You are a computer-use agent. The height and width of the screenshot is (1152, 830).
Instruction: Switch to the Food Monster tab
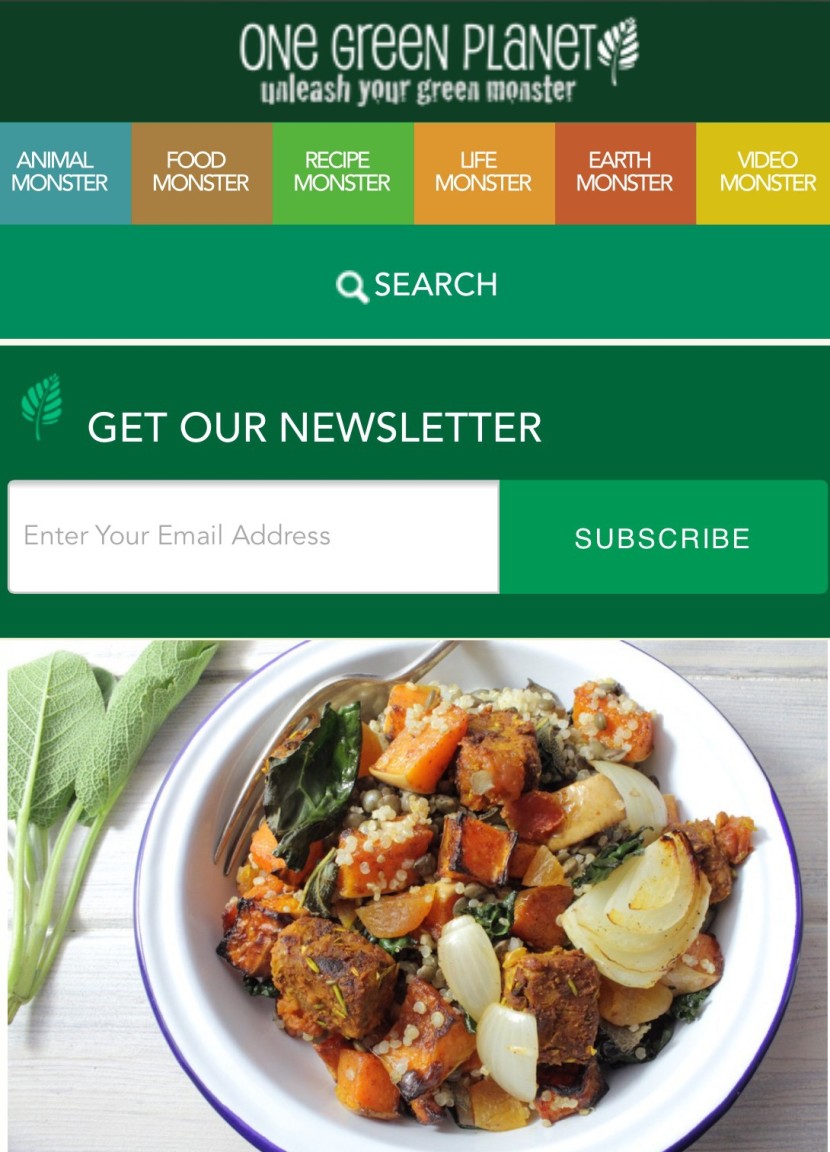tap(201, 172)
